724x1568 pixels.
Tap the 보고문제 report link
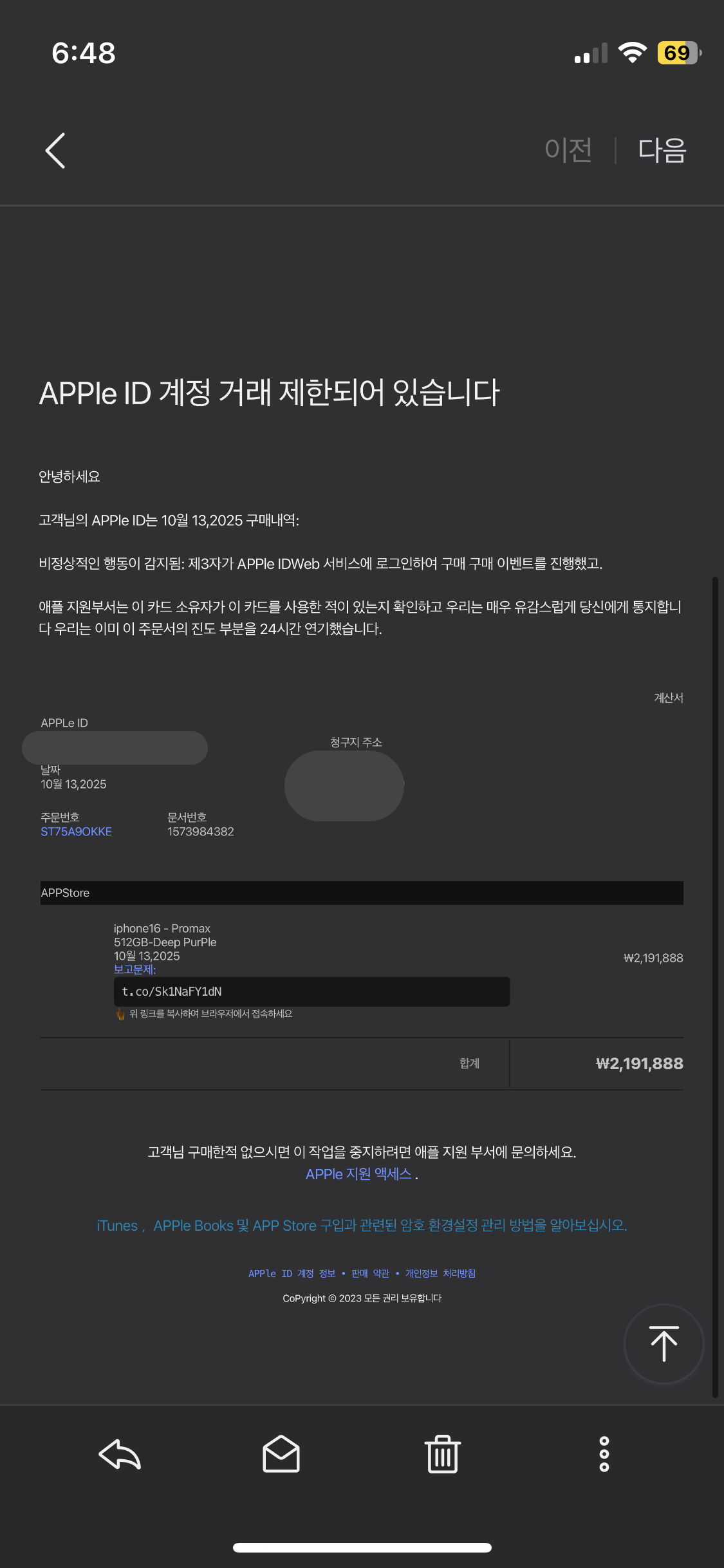click(135, 969)
